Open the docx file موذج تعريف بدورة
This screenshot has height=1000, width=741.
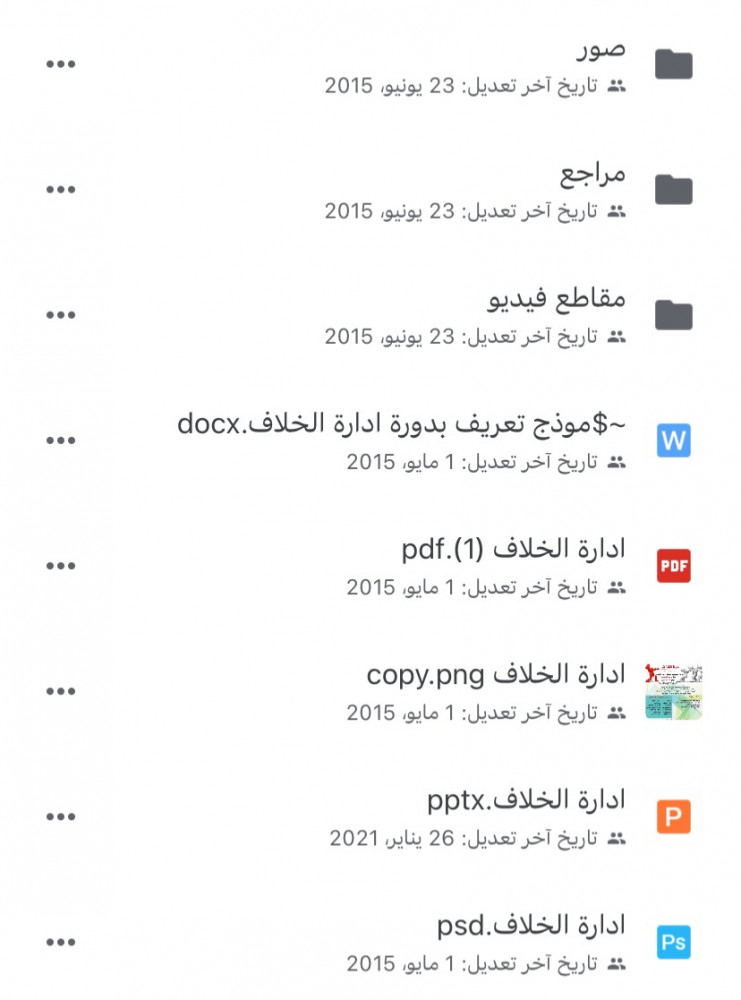point(401,424)
